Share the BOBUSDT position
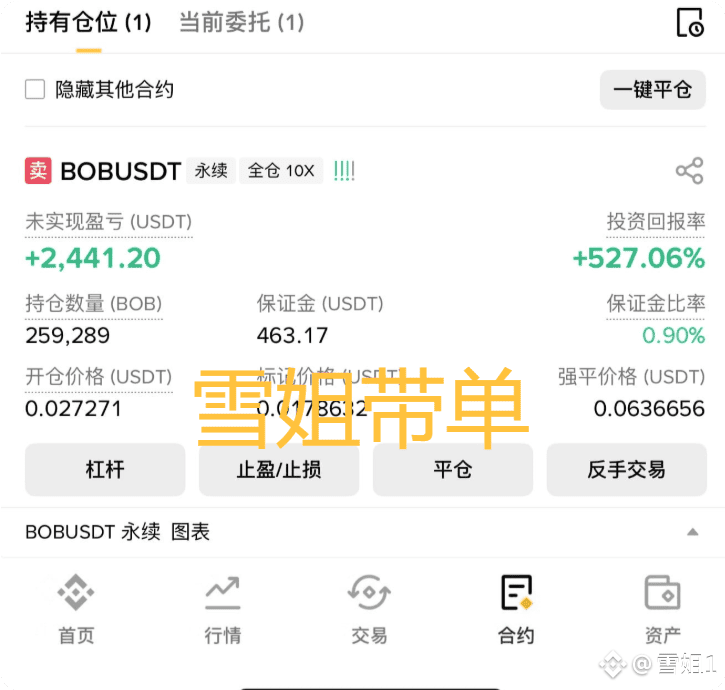This screenshot has width=725, height=690. click(x=689, y=171)
